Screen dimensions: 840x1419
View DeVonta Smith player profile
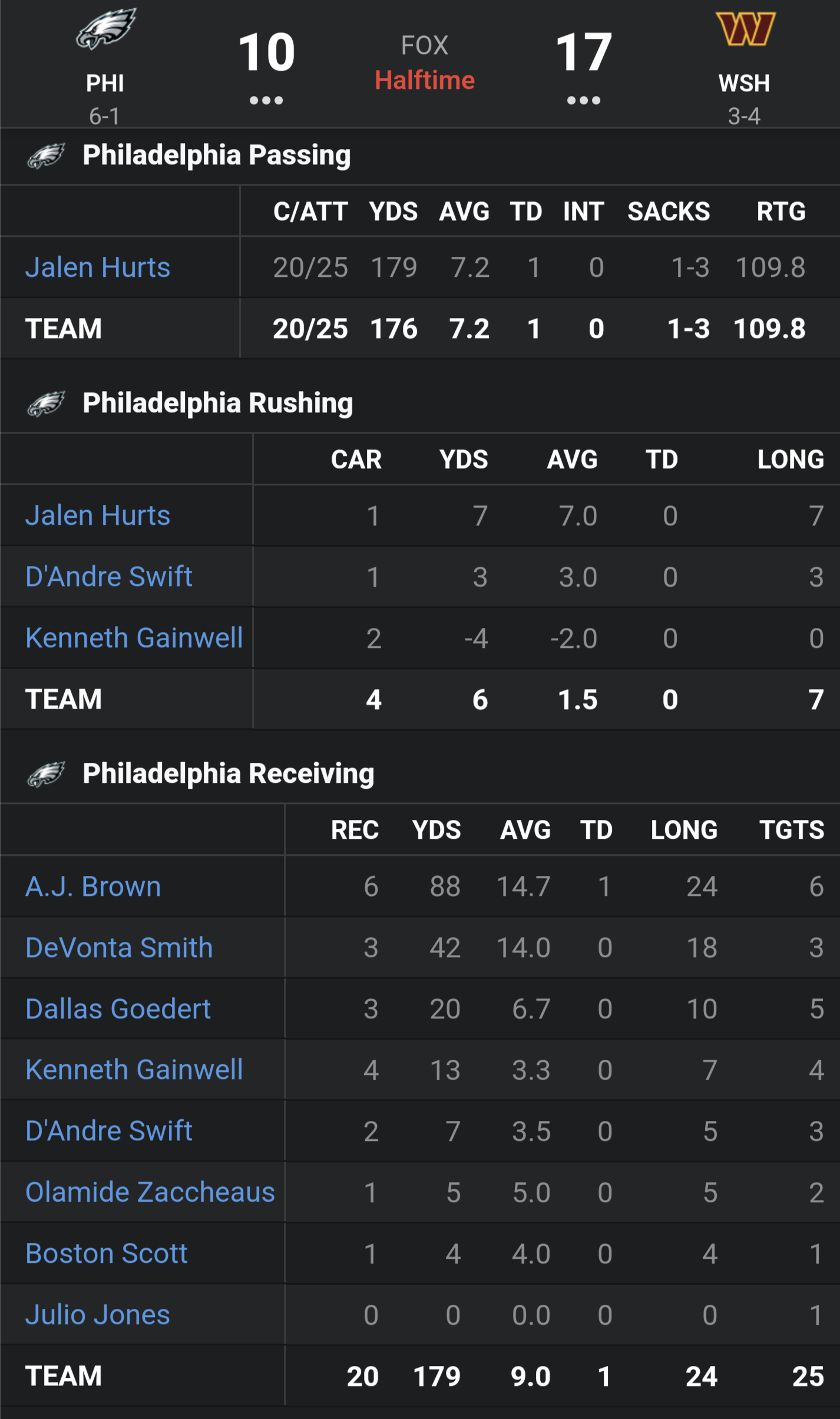[119, 948]
